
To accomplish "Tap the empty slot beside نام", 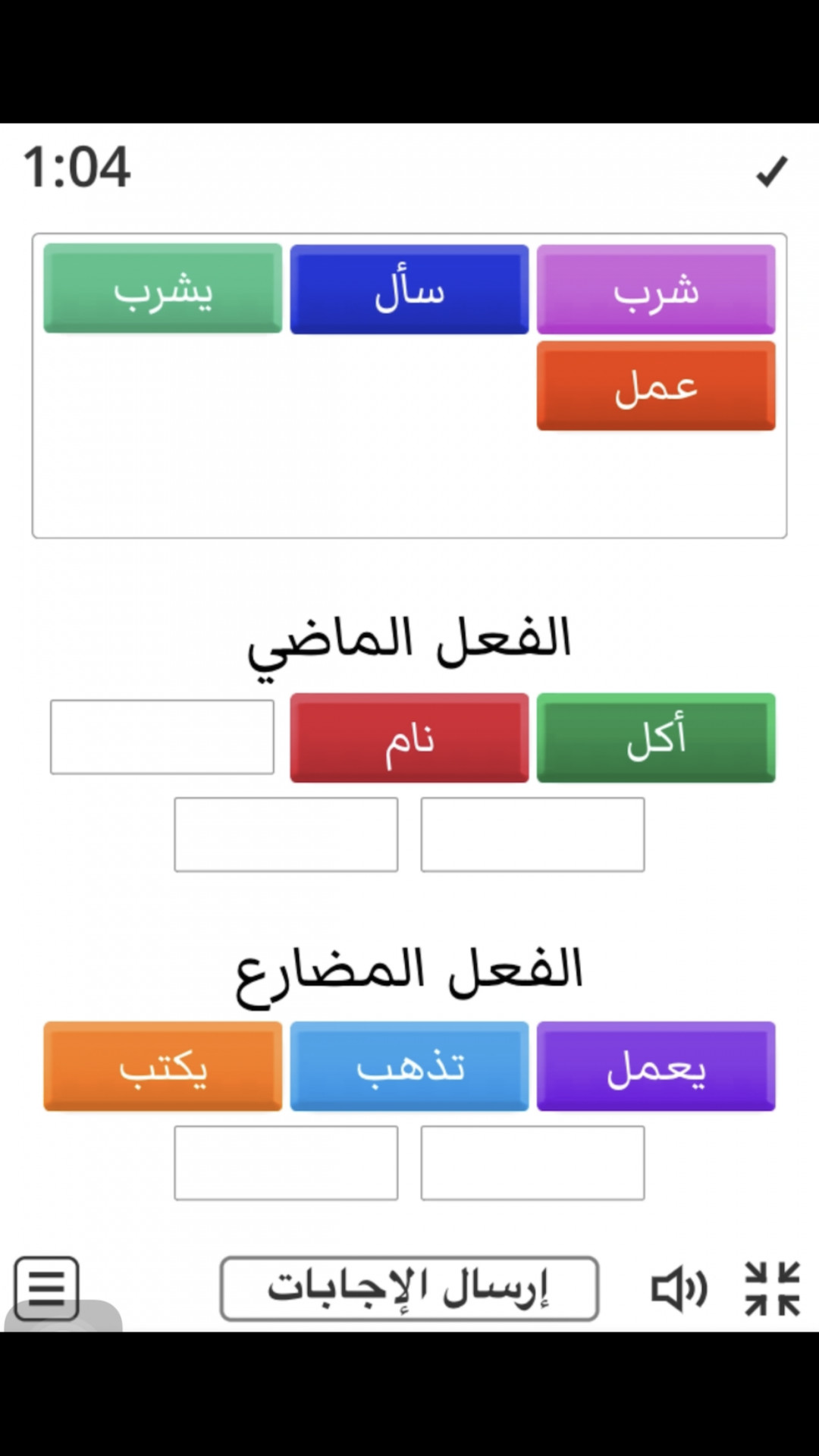I will point(162,737).
